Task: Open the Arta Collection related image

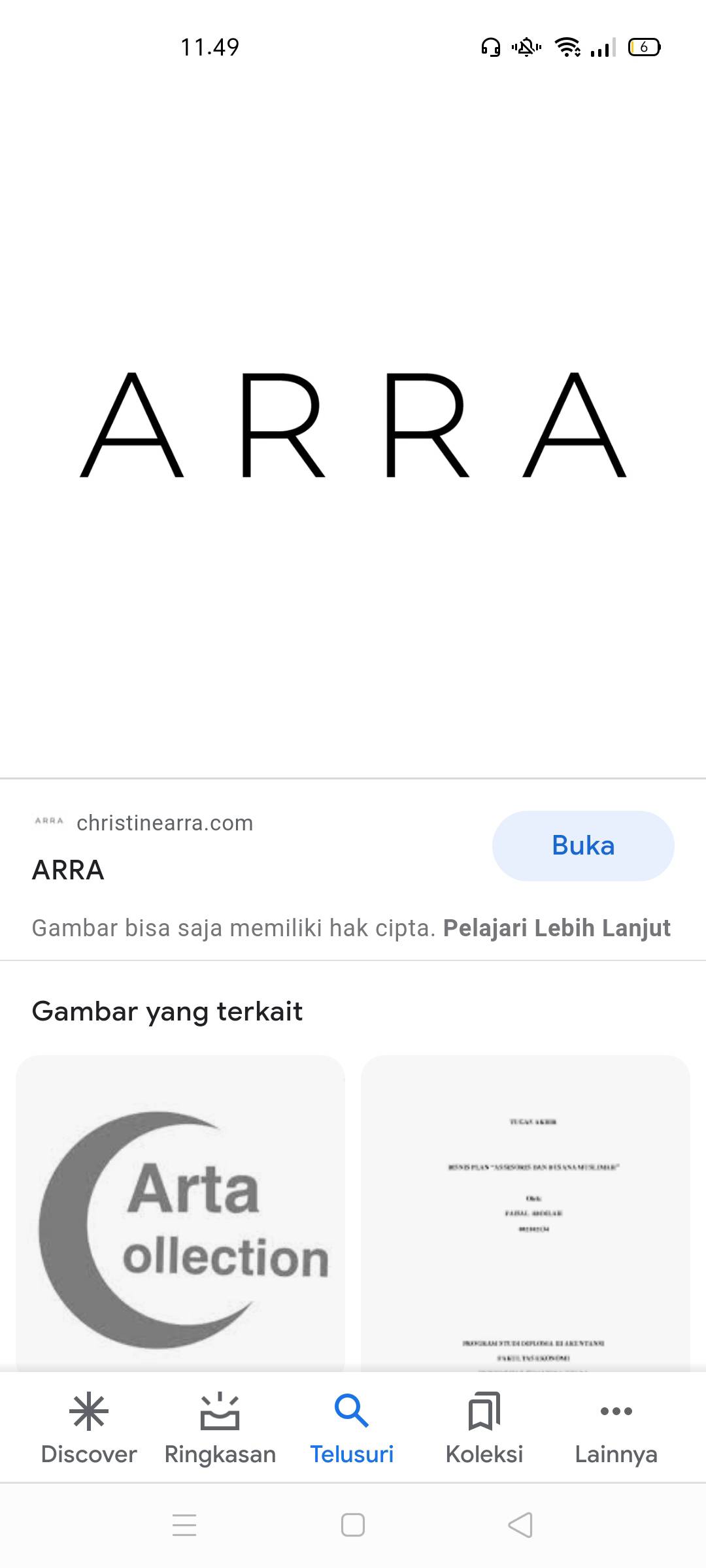Action: coord(180,1214)
